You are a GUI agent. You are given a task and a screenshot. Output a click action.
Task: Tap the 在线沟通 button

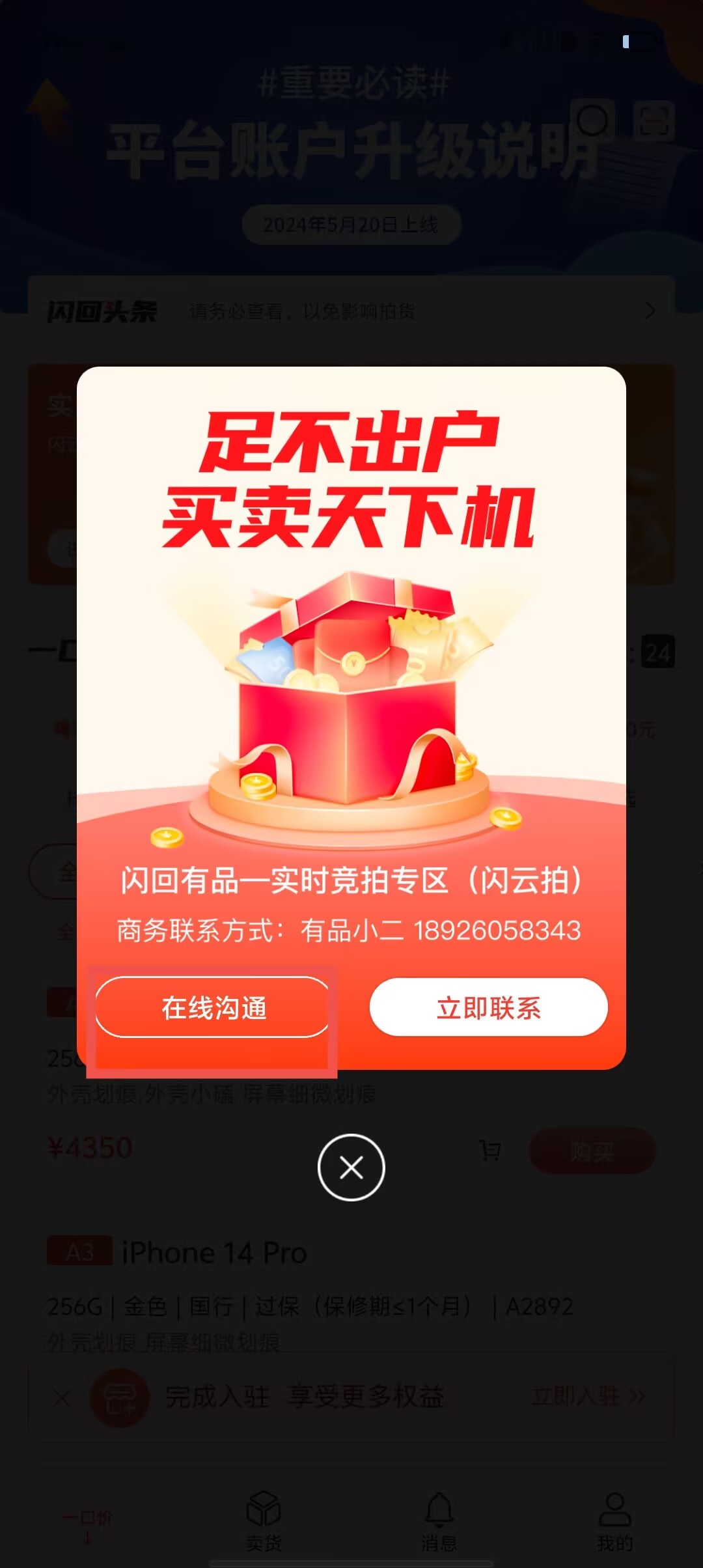[x=214, y=1007]
